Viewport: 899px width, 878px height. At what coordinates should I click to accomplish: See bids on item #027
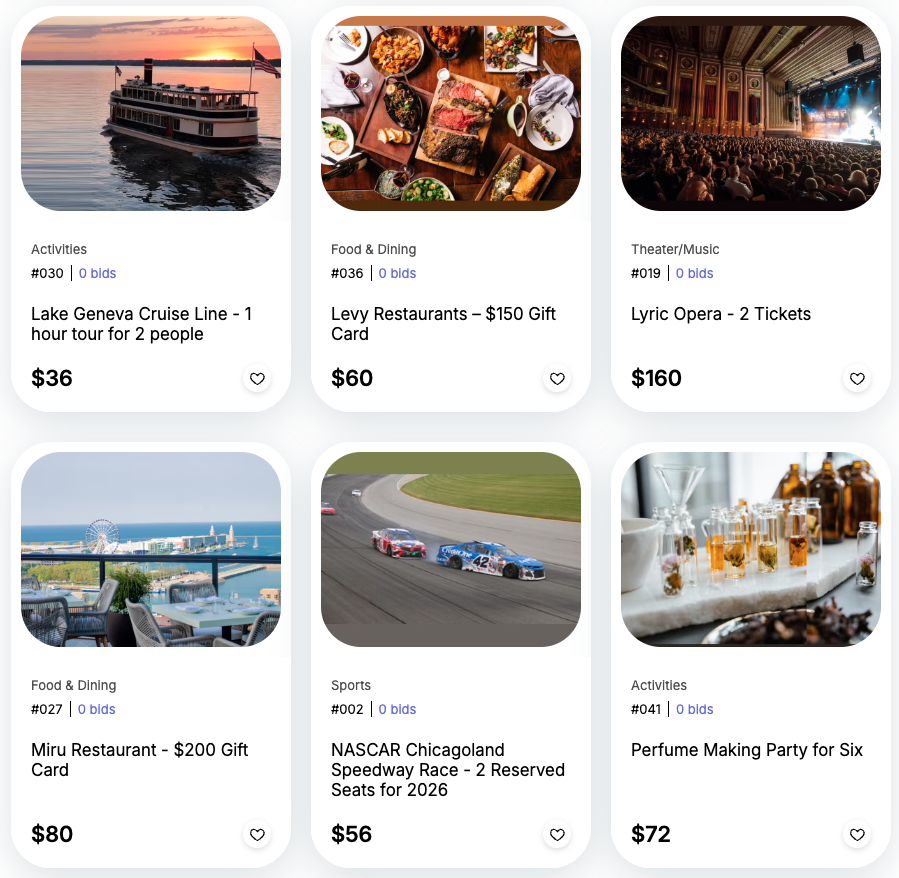point(96,709)
